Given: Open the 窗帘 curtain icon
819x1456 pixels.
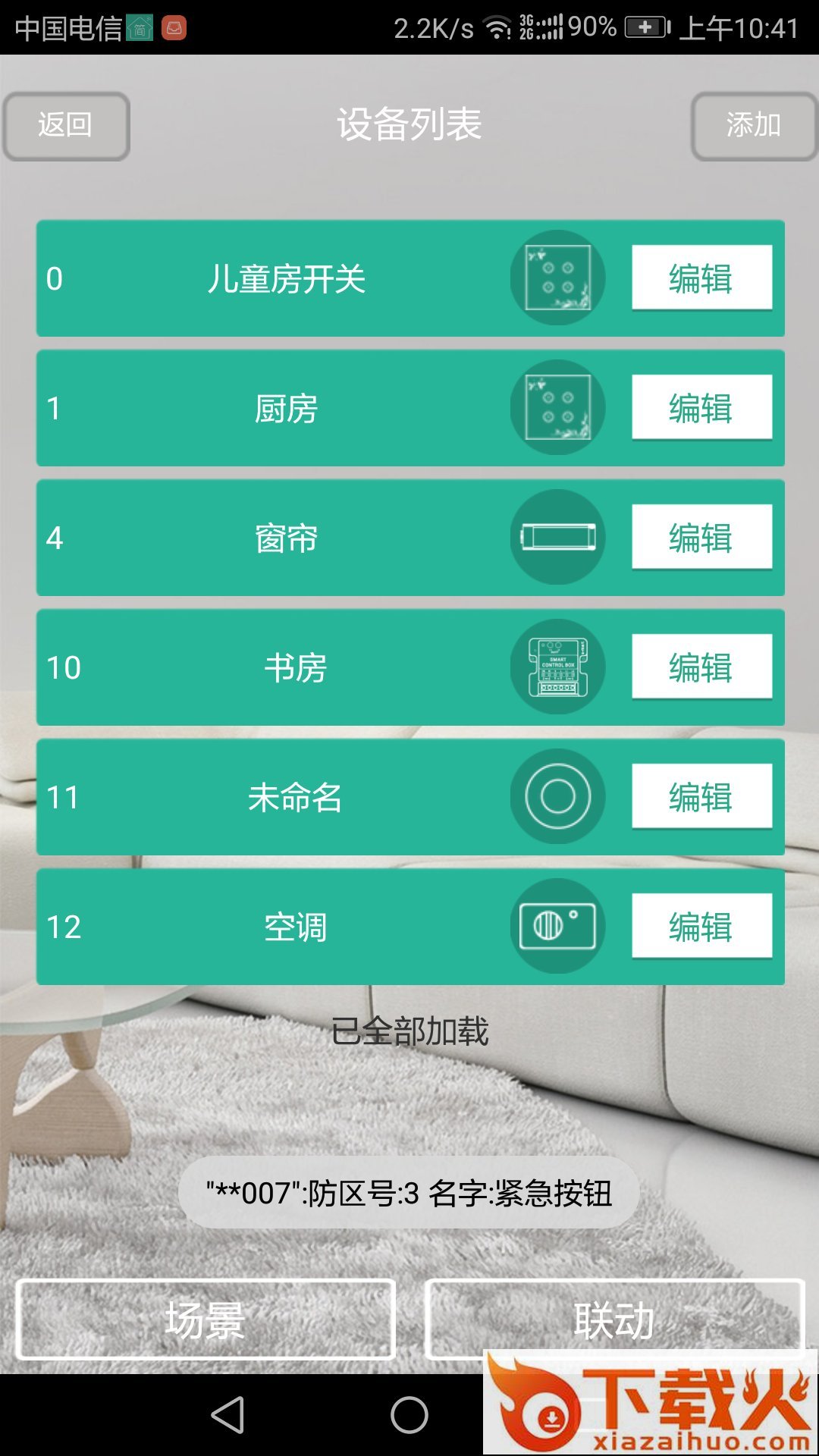Looking at the screenshot, I should [557, 538].
